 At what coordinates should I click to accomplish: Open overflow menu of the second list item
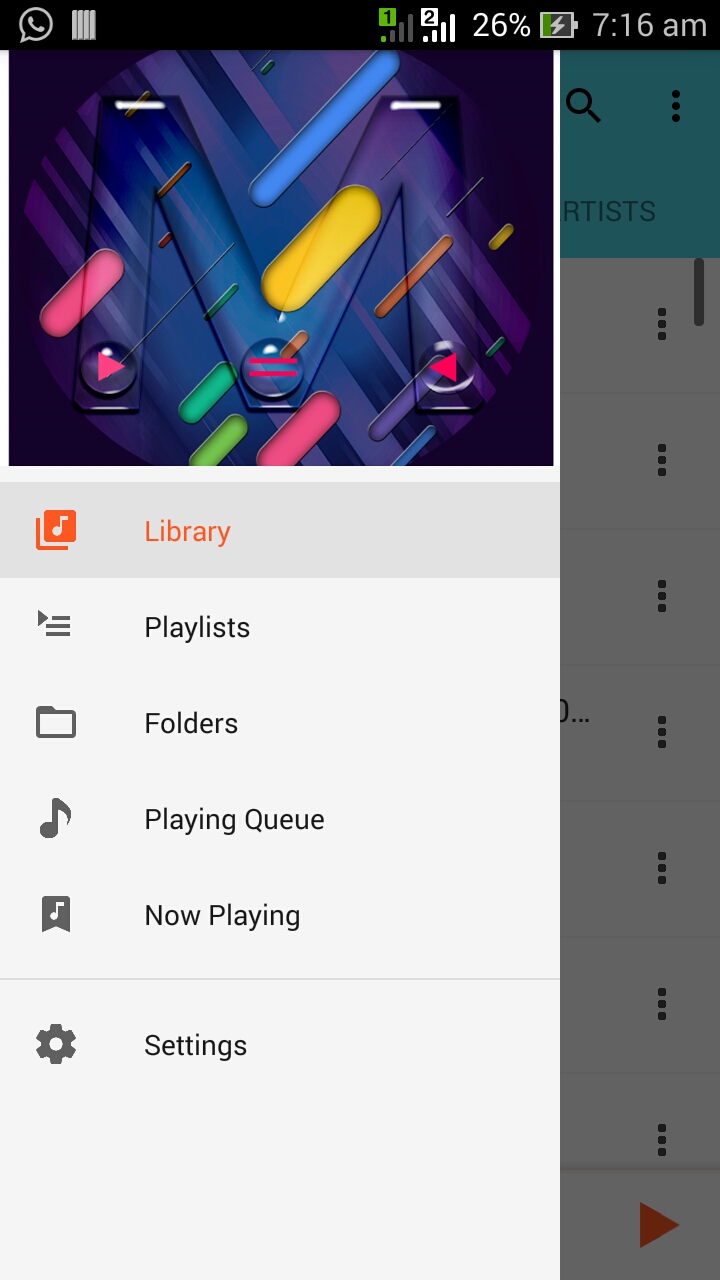click(662, 460)
